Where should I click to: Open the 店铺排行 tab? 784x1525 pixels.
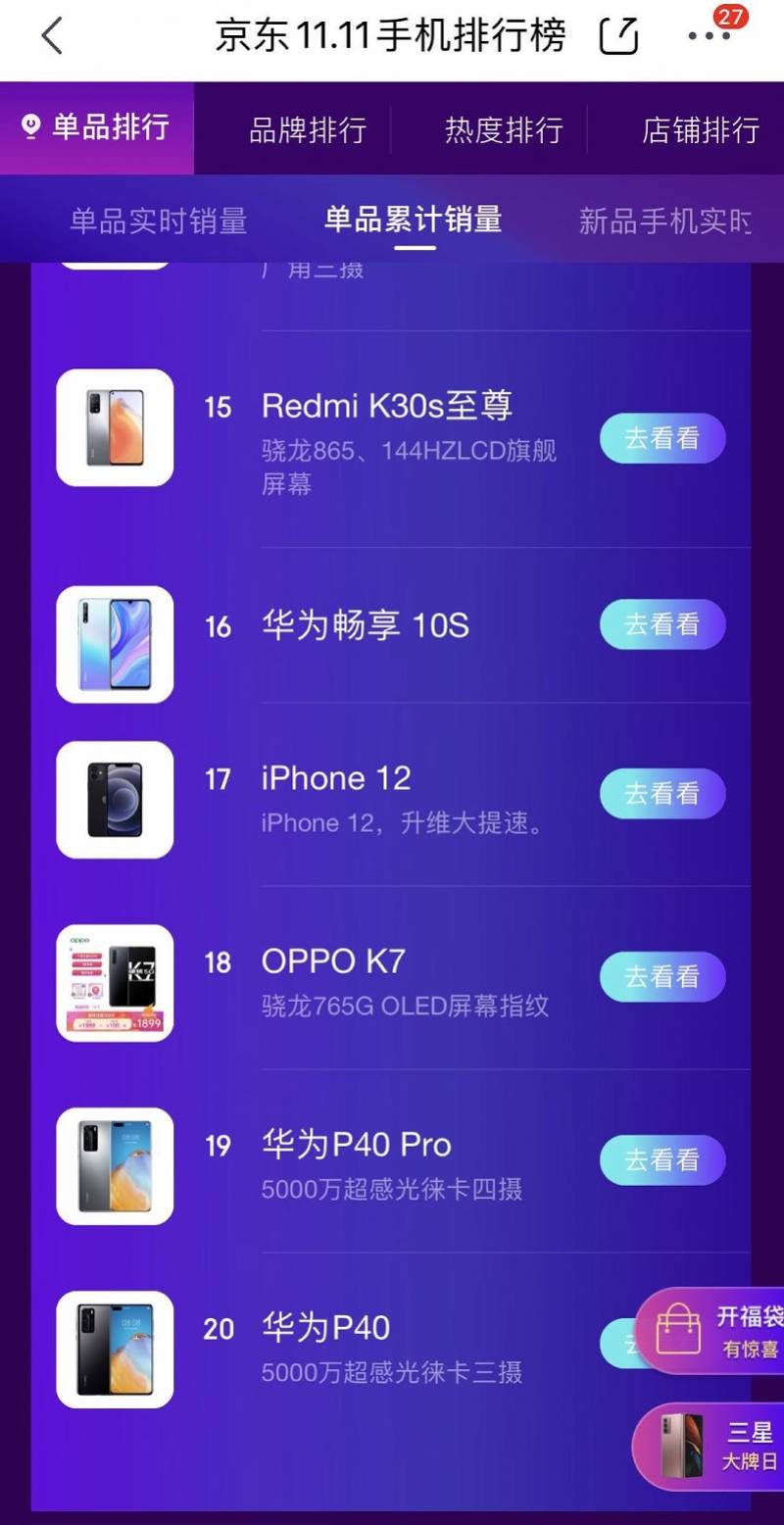coord(700,129)
